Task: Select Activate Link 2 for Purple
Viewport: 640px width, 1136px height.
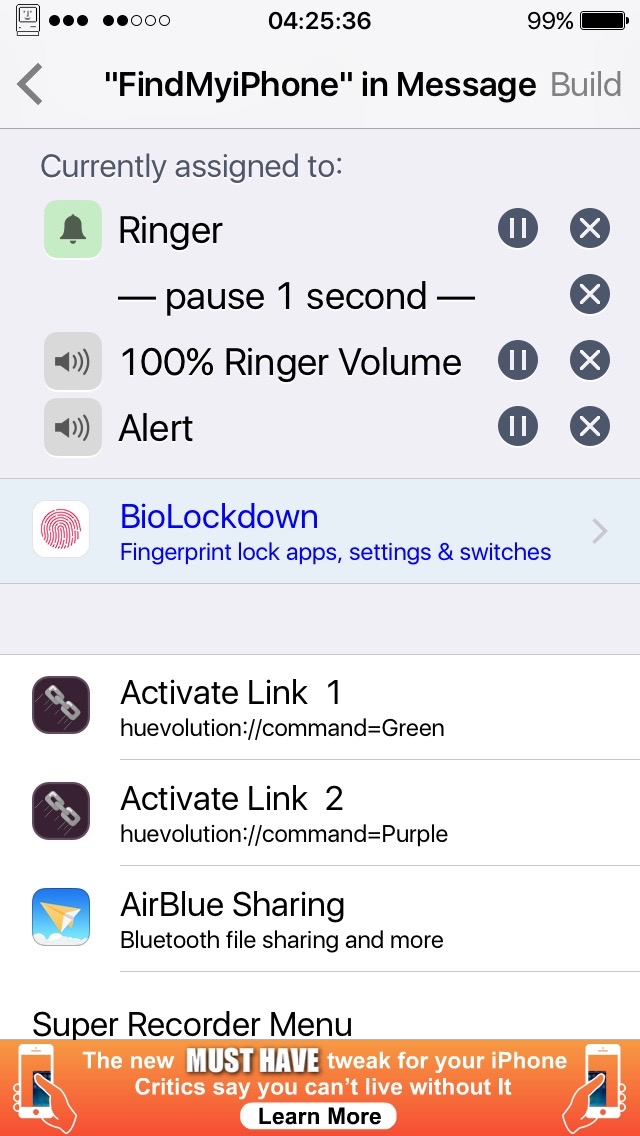Action: [320, 812]
